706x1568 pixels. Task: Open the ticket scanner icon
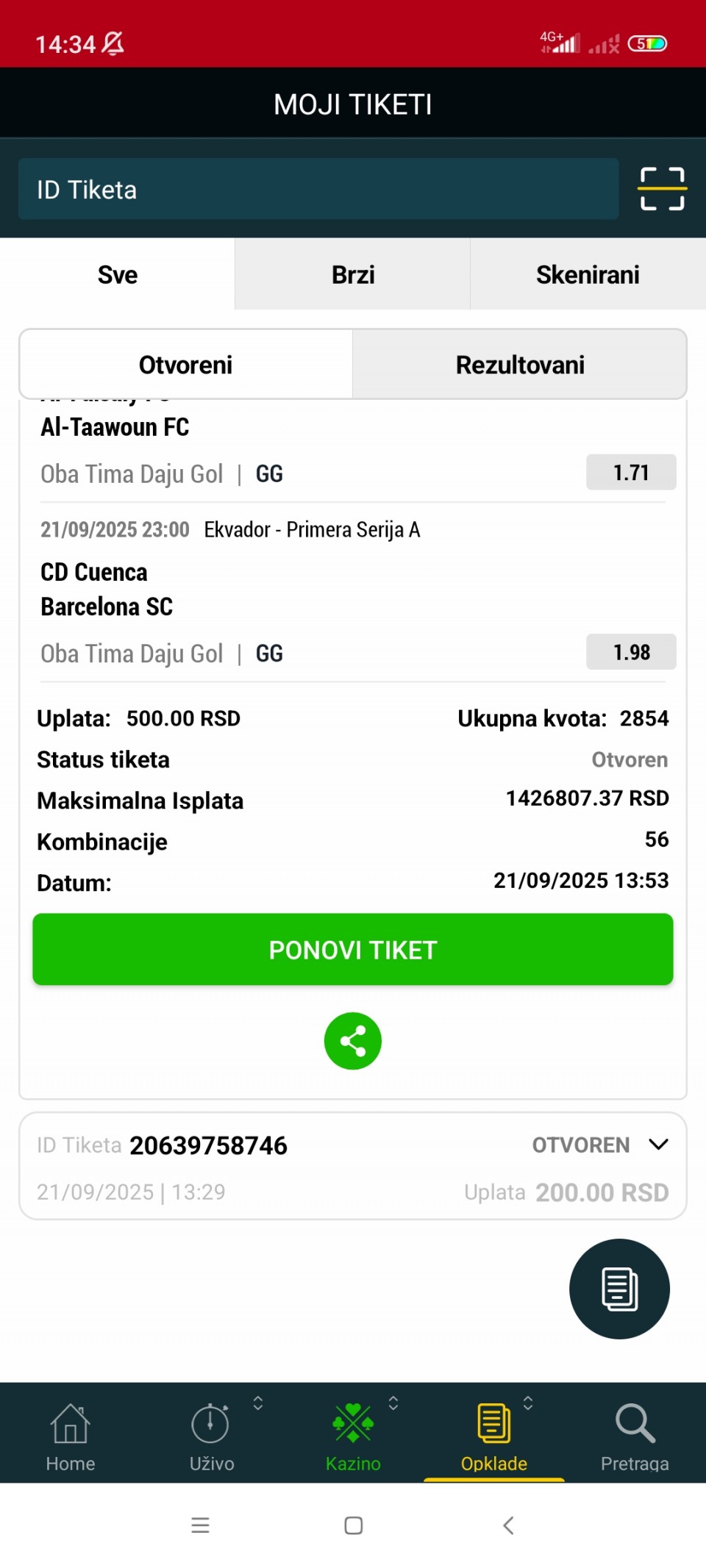pos(662,189)
